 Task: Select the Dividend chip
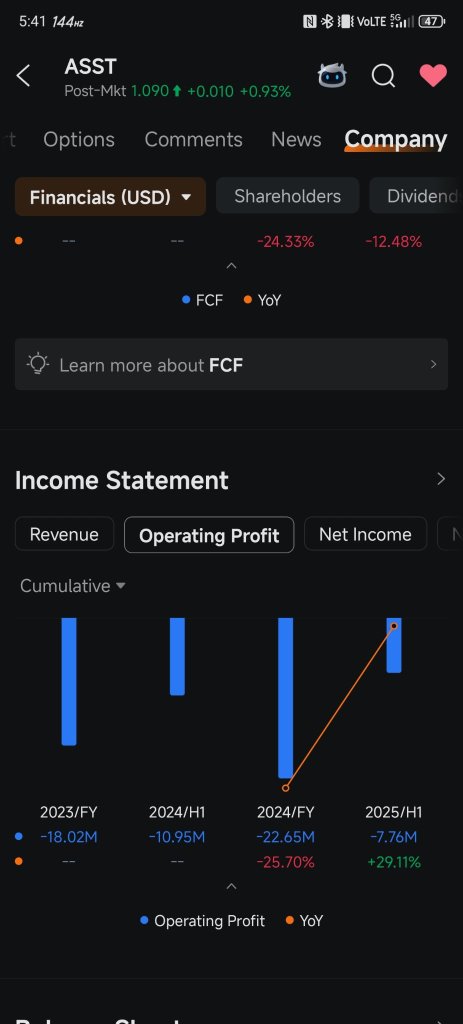pyautogui.click(x=417, y=196)
